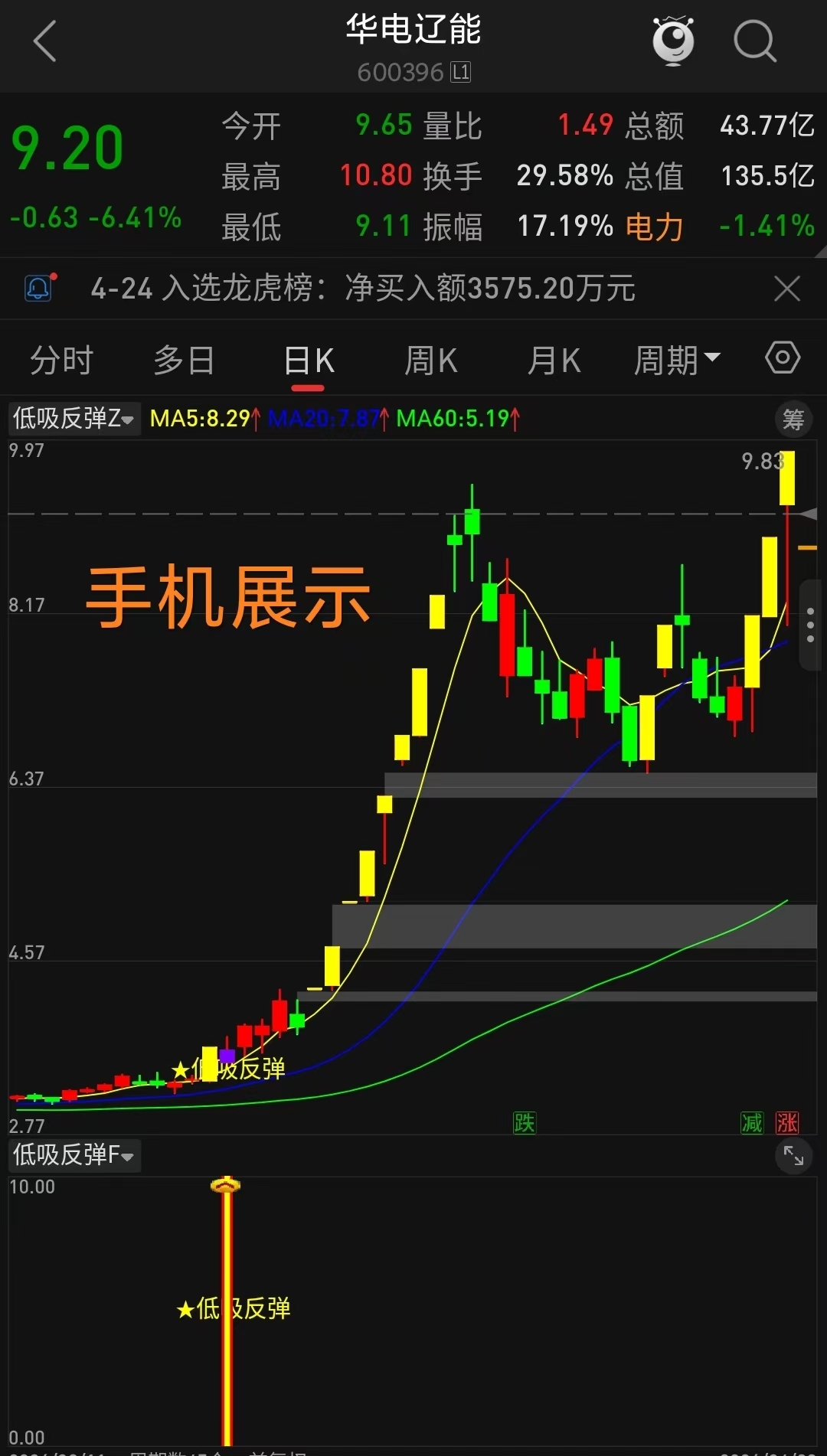
Task: Expand the 低吸反弹F sub-indicator dropdown
Action: click(74, 1154)
